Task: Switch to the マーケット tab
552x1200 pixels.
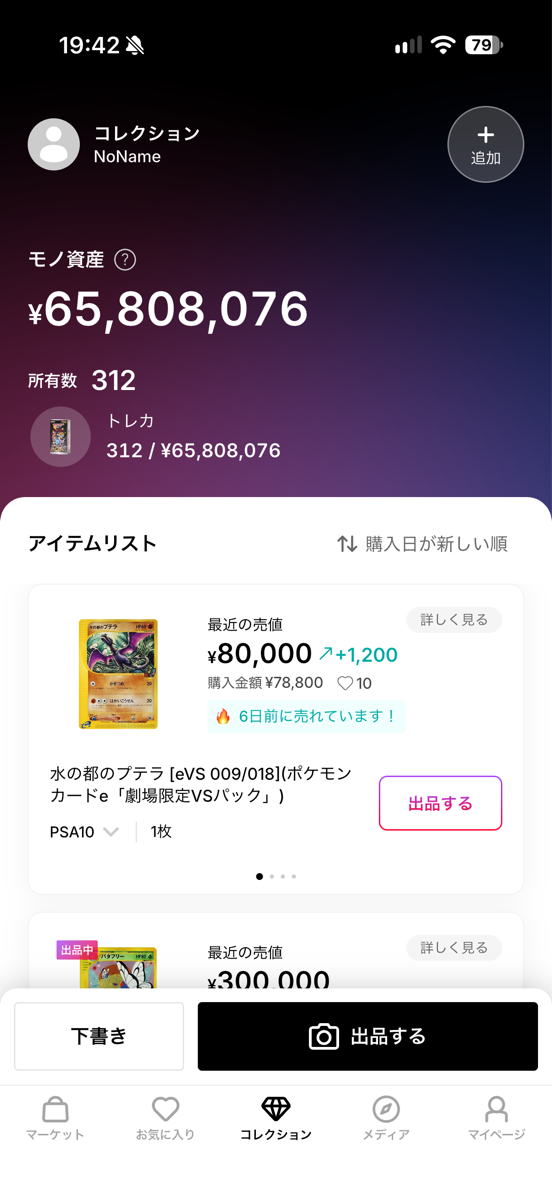Action: [x=55, y=1118]
